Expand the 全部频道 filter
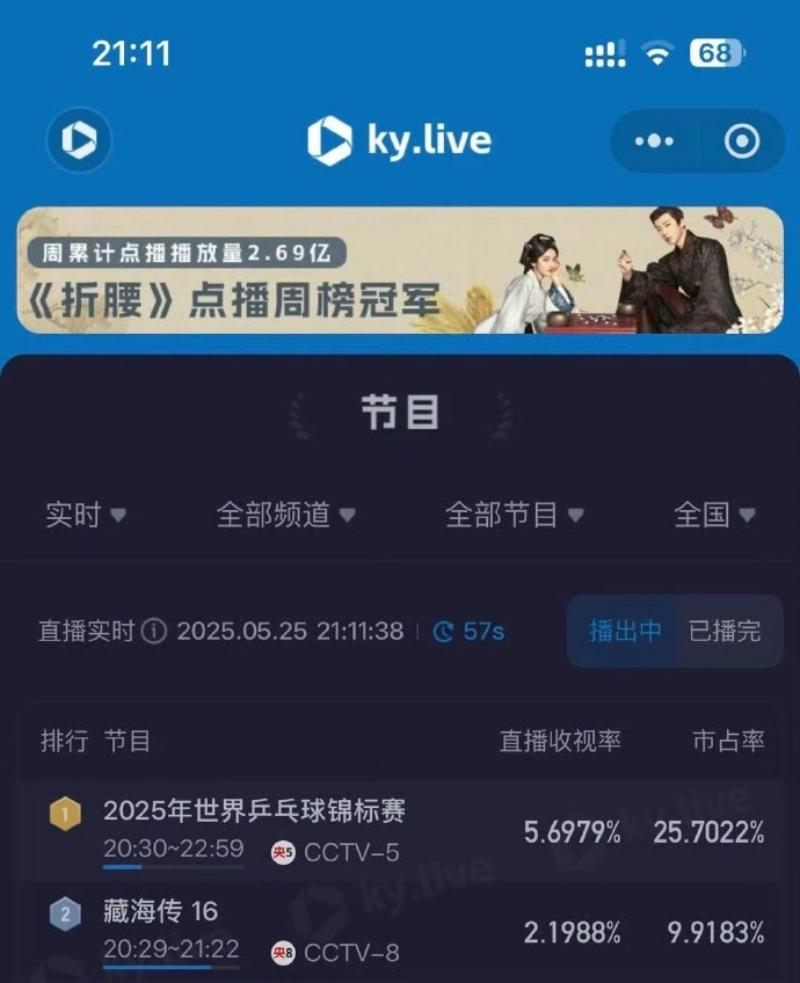This screenshot has width=800, height=983. click(x=286, y=515)
